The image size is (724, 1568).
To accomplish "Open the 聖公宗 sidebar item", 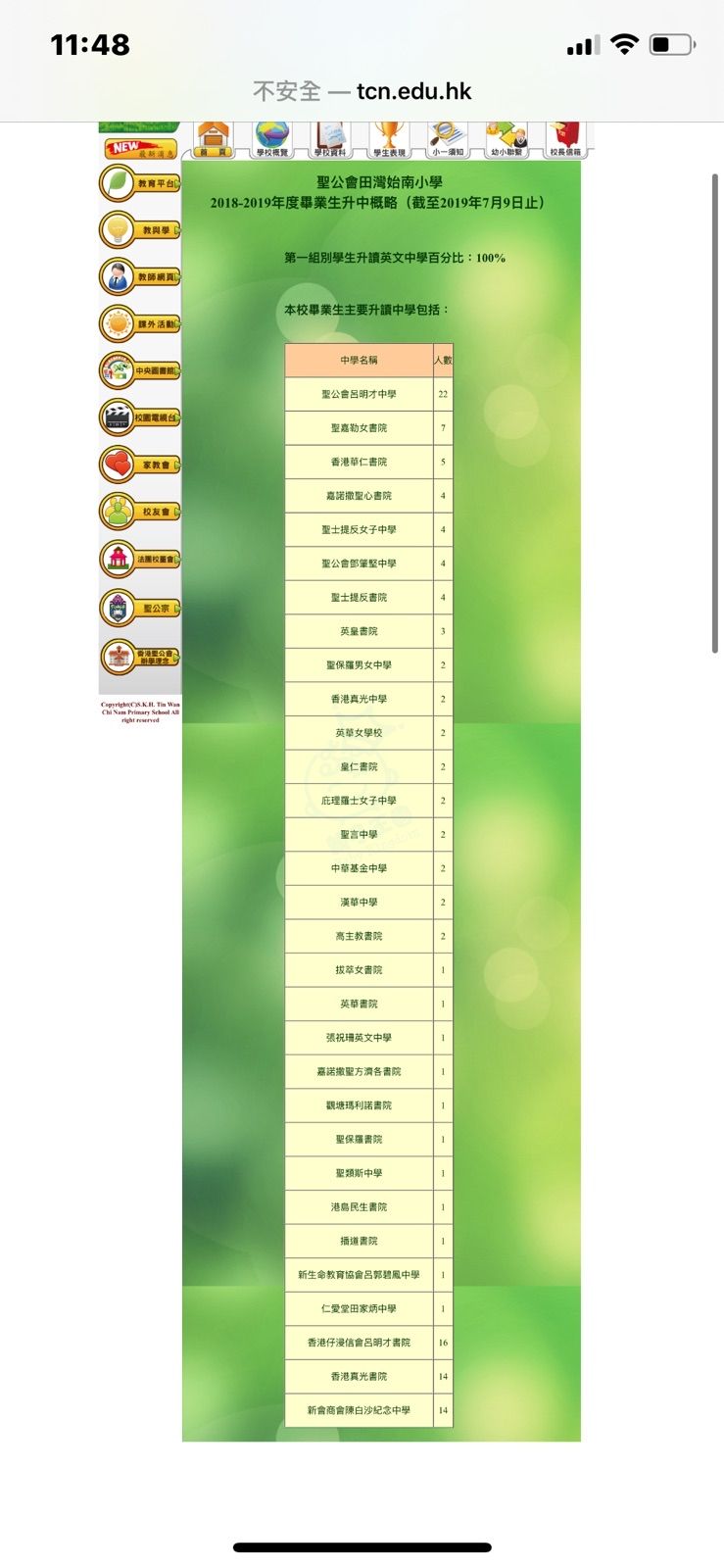I will pos(140,608).
